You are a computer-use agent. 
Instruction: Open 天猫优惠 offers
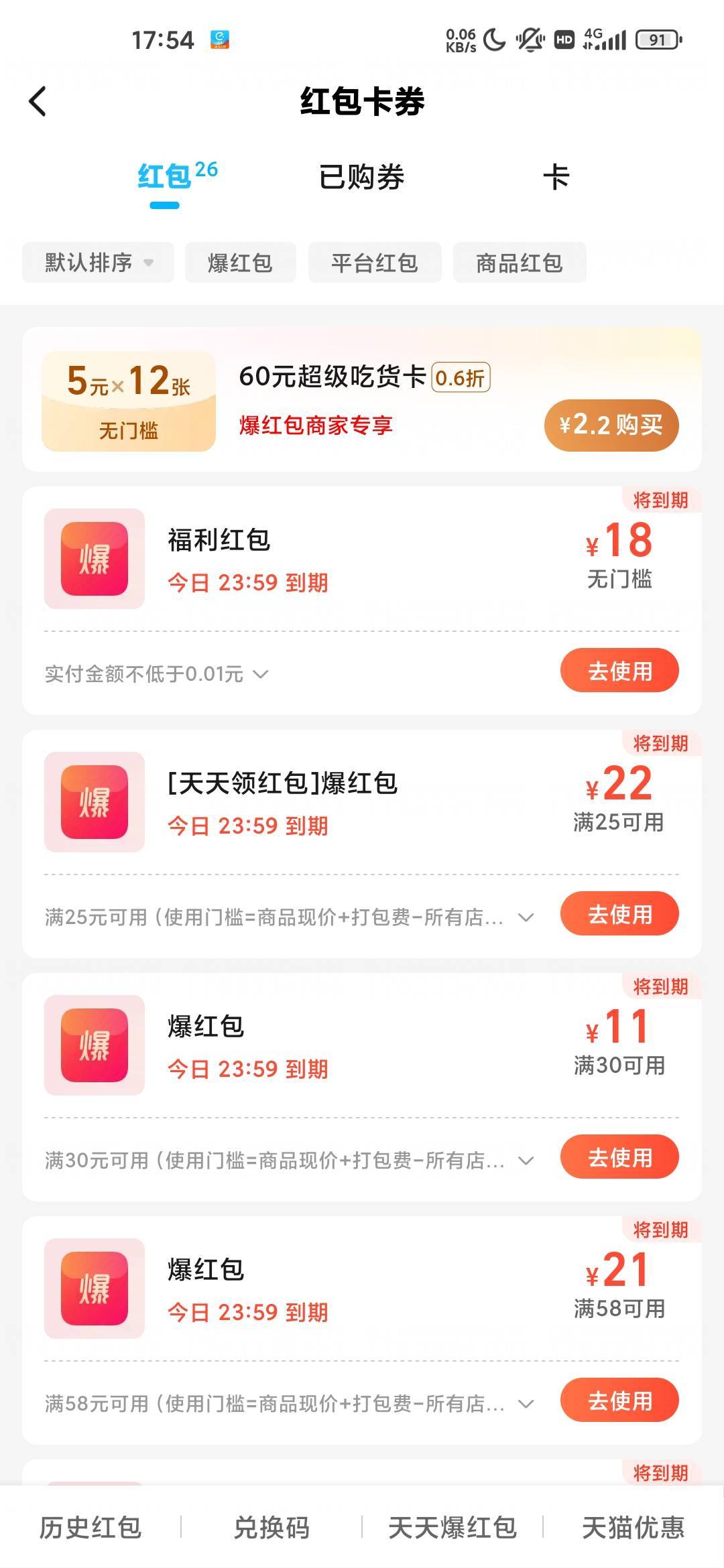633,1528
